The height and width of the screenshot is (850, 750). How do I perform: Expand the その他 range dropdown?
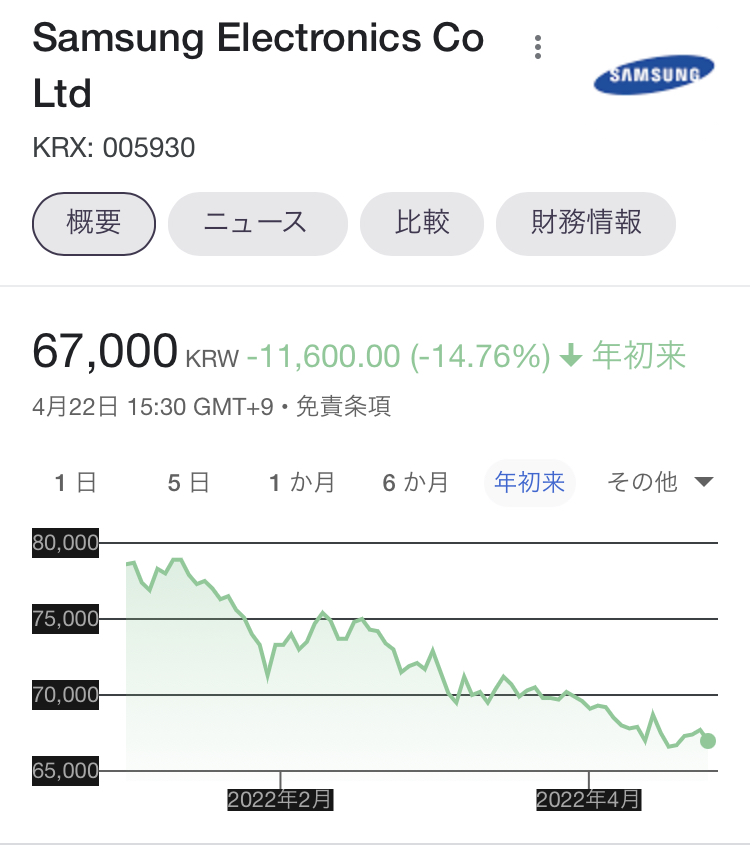659,483
